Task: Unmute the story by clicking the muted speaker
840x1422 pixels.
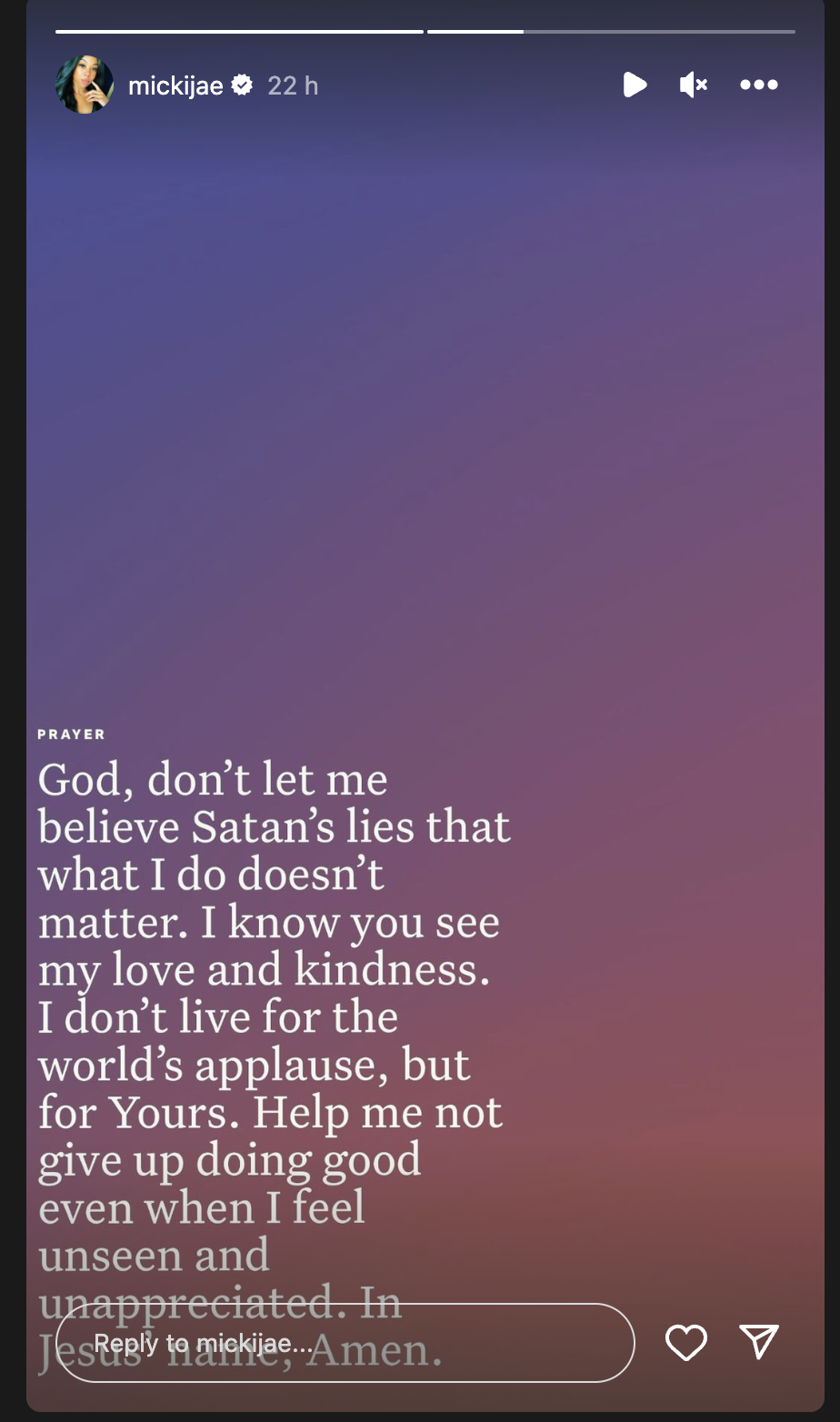Action: click(x=693, y=85)
